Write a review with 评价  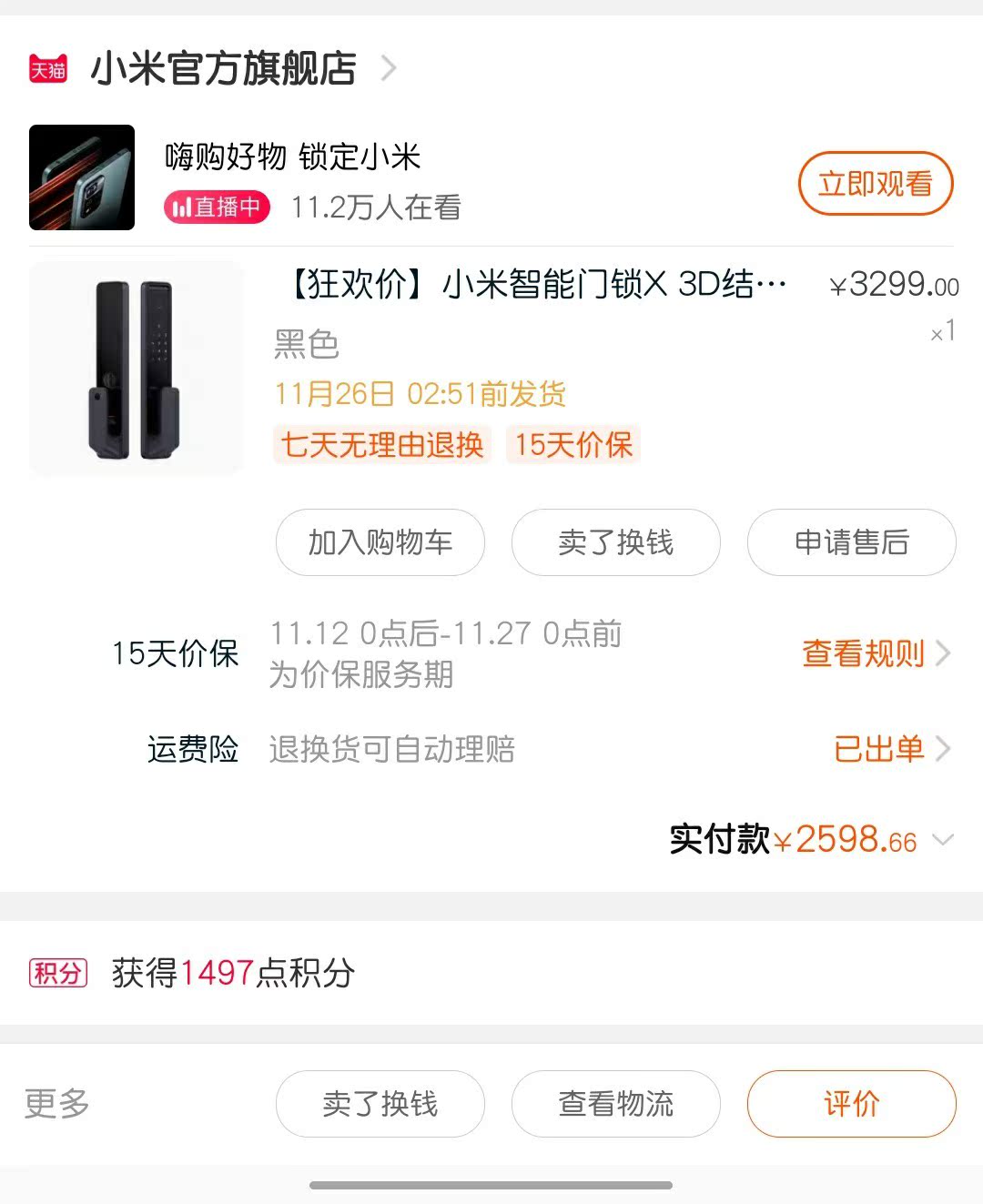coord(851,1104)
